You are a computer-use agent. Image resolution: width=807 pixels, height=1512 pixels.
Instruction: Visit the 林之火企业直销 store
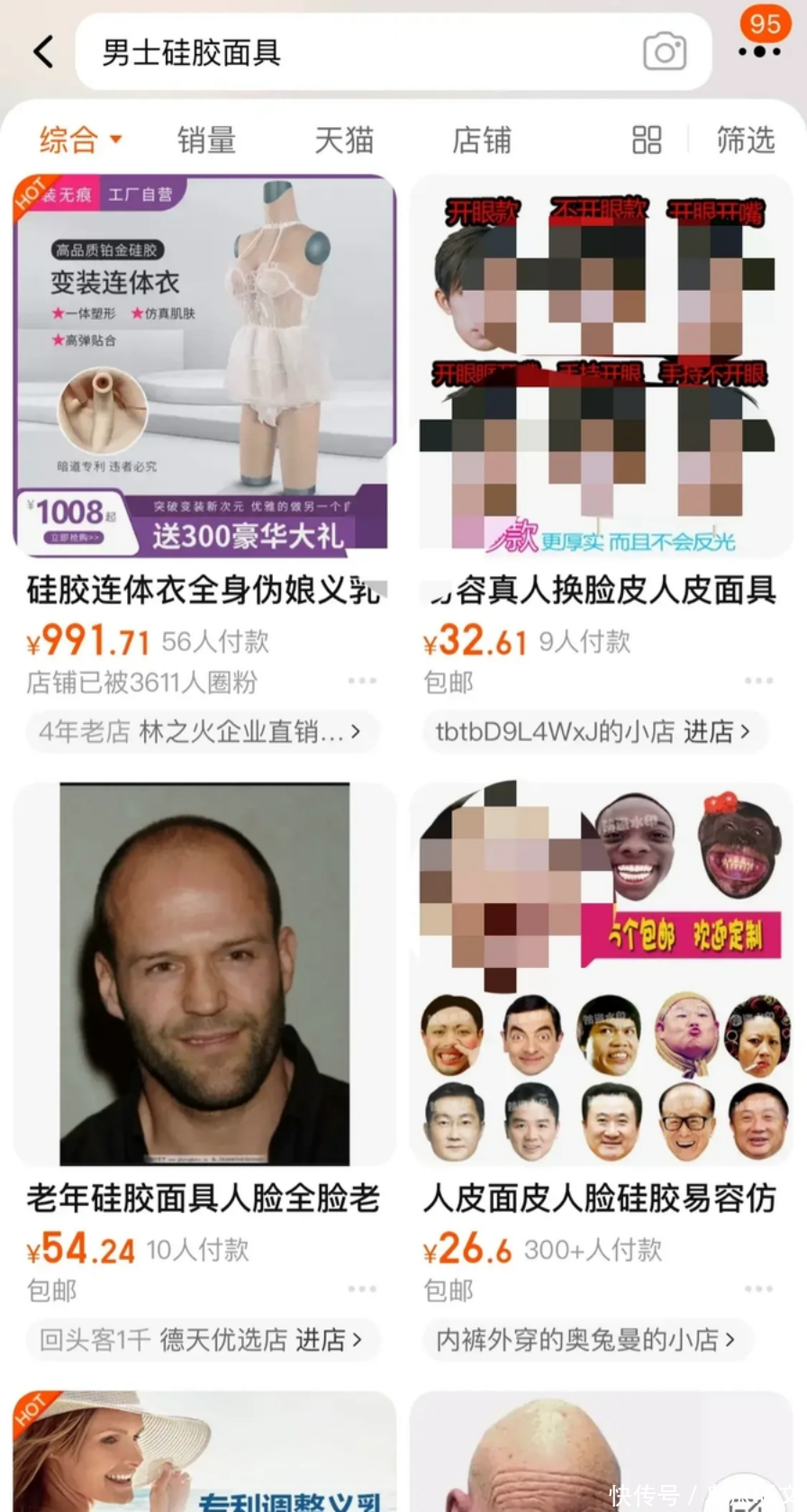coord(202,732)
